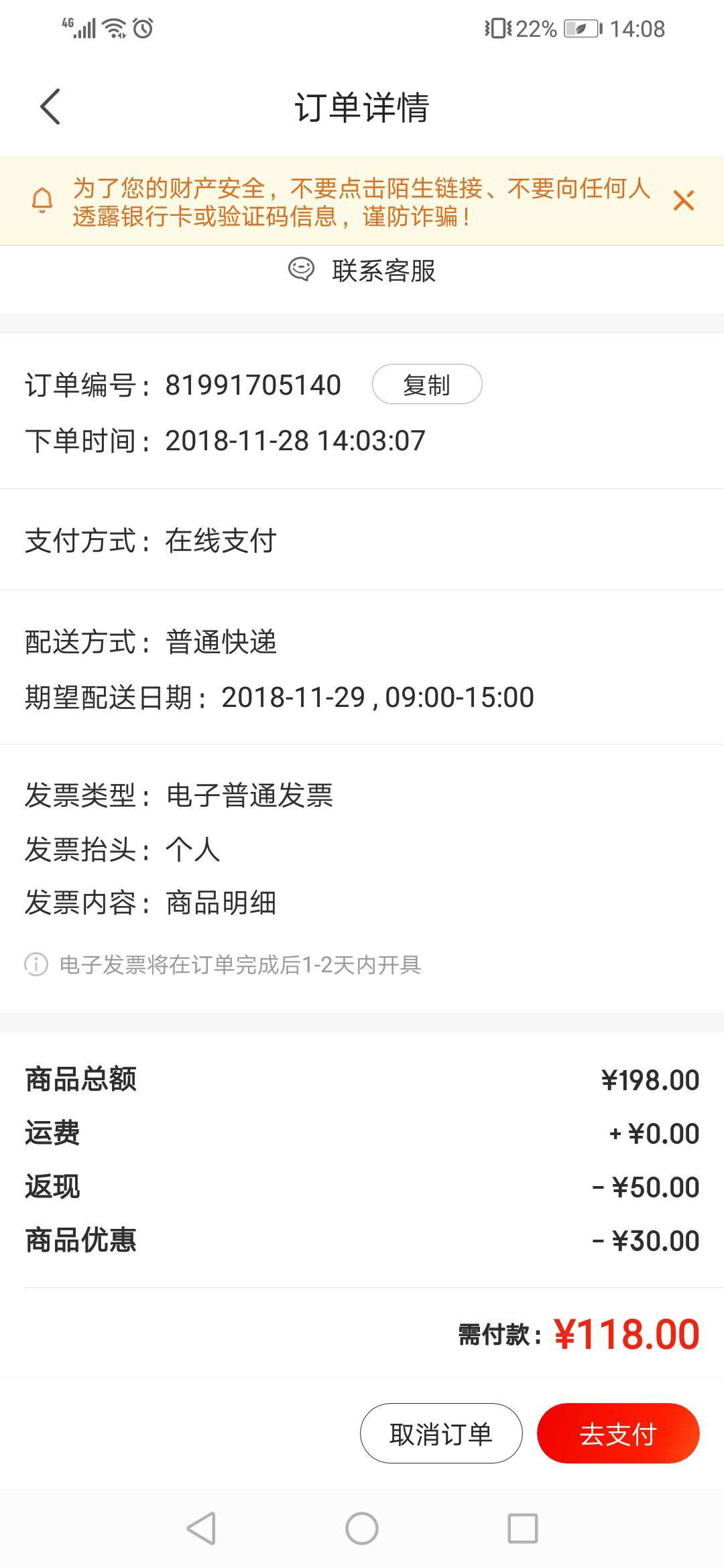Tap the back arrow to return

[49, 106]
